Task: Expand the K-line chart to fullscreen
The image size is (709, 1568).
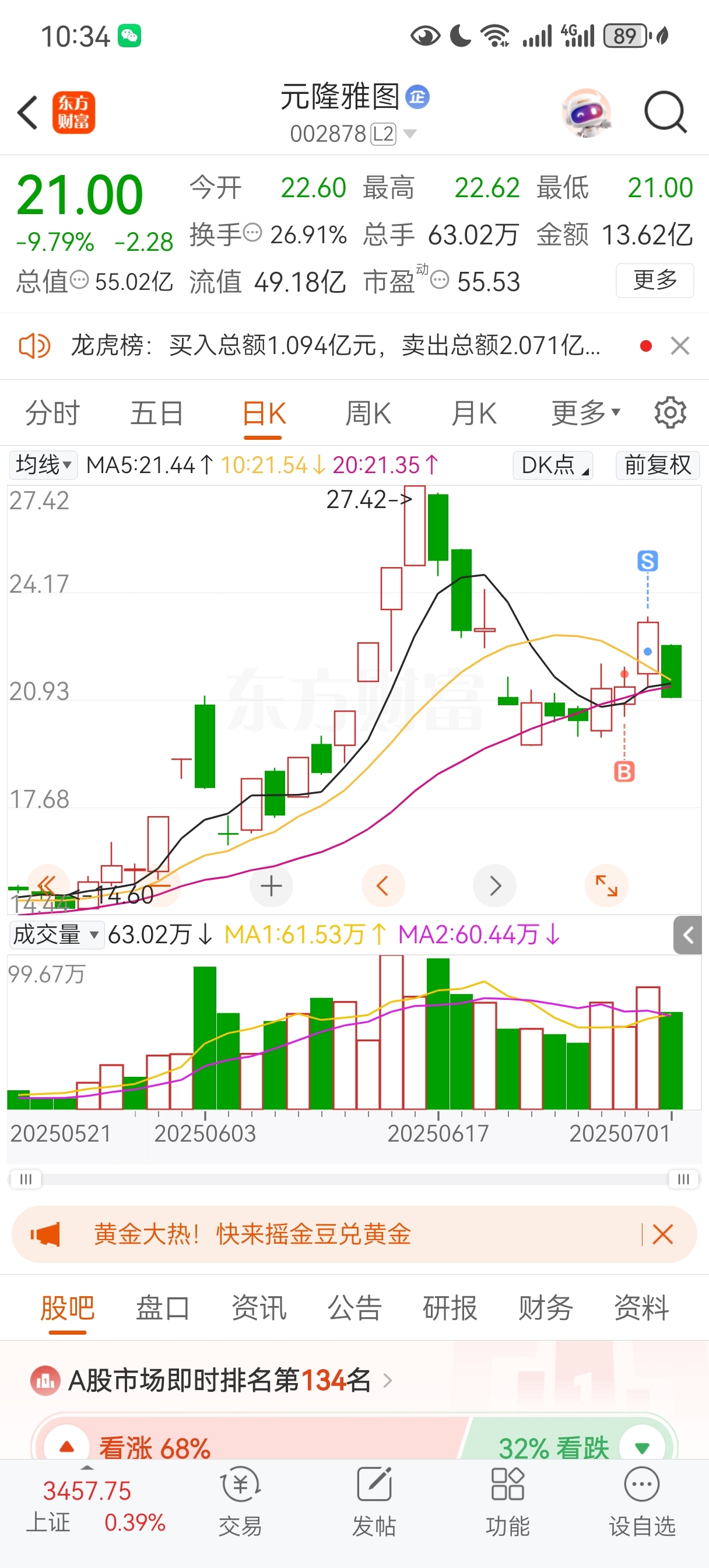Action: [x=606, y=885]
